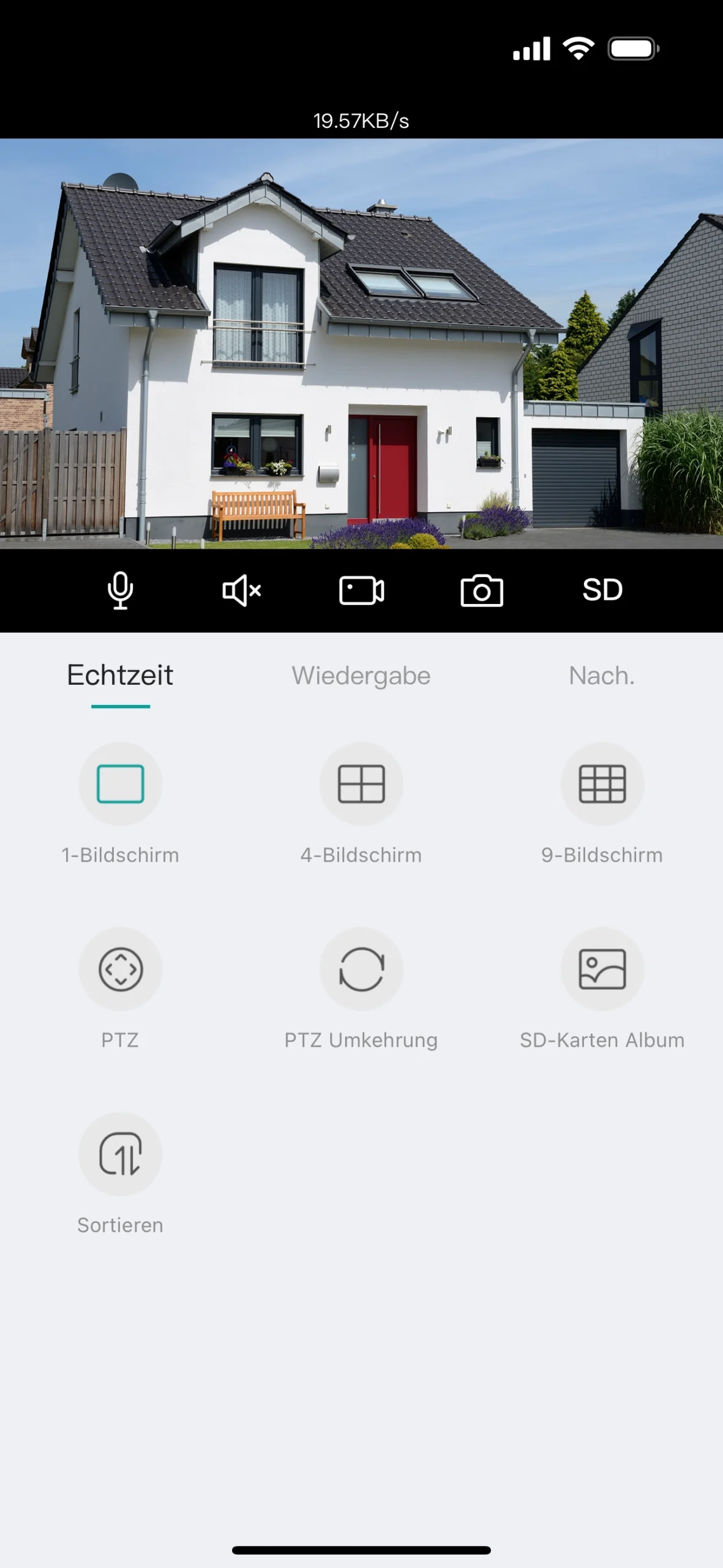Toggle the SD quality setting
723x1568 pixels.
(x=602, y=590)
